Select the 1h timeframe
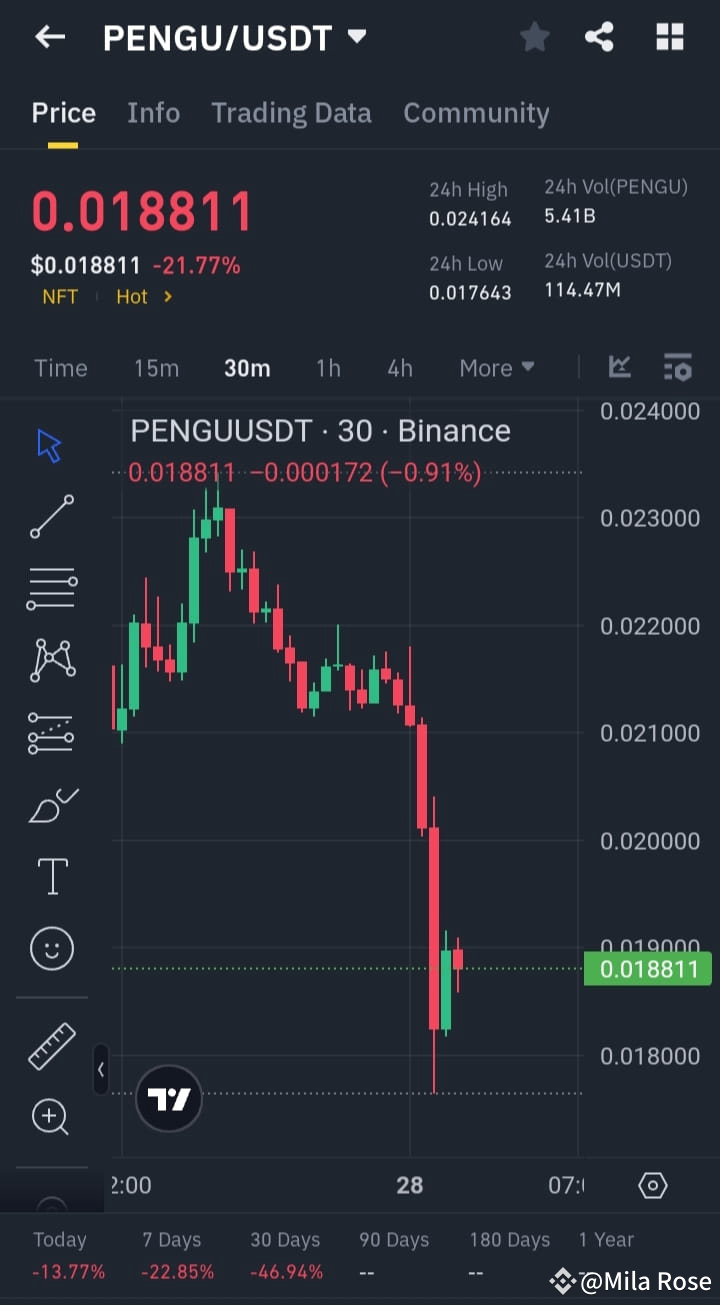The image size is (720, 1305). [x=328, y=367]
